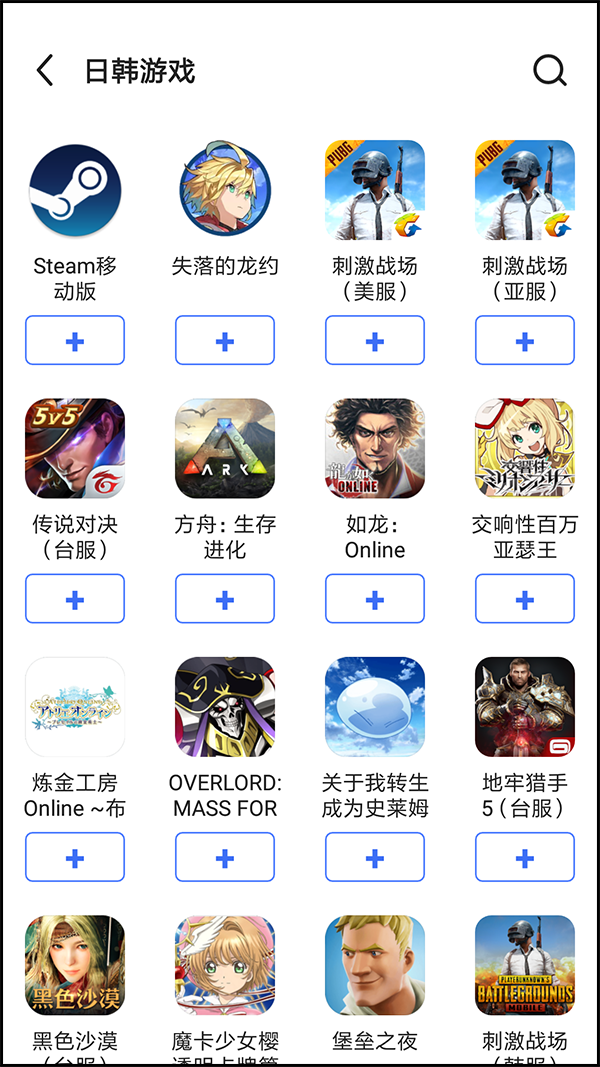
Task: Open the 黑色沙漠 game icon
Action: click(x=75, y=965)
